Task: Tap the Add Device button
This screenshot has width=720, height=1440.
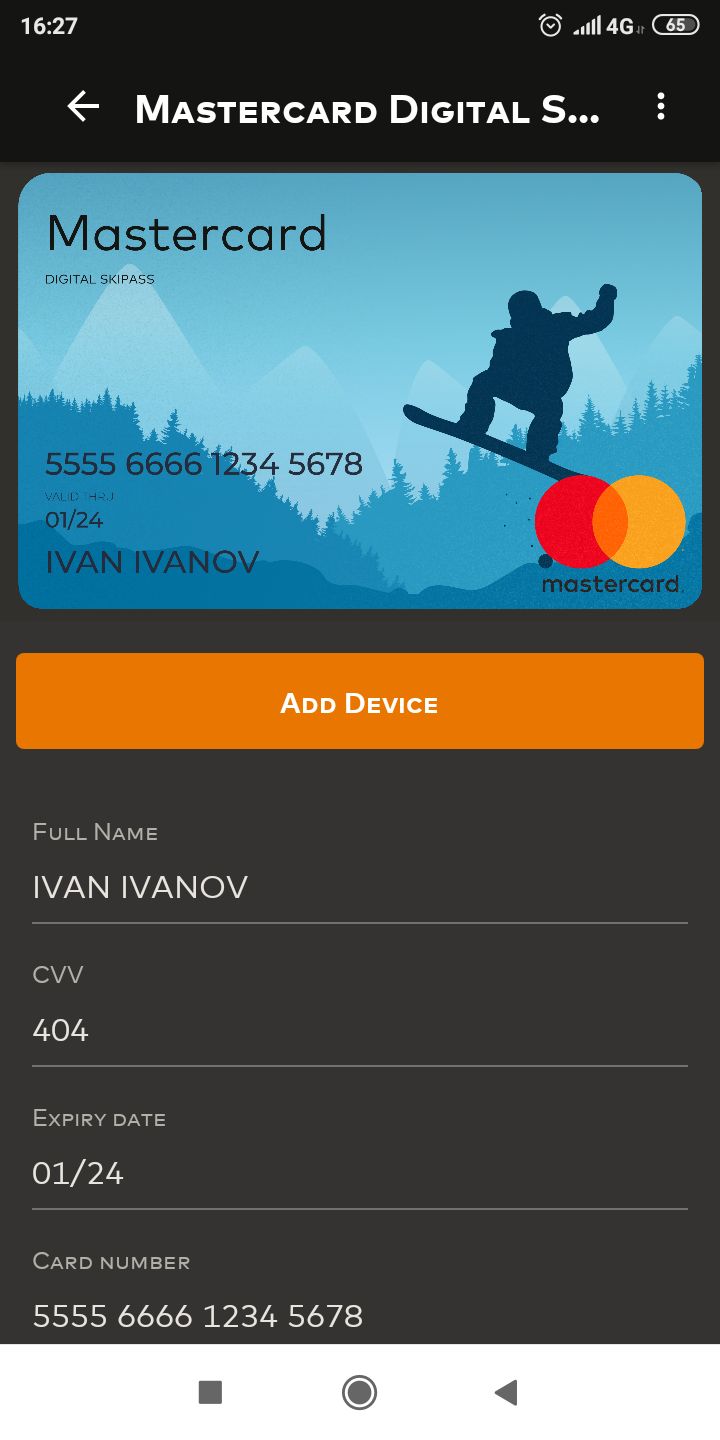Action: click(x=360, y=701)
